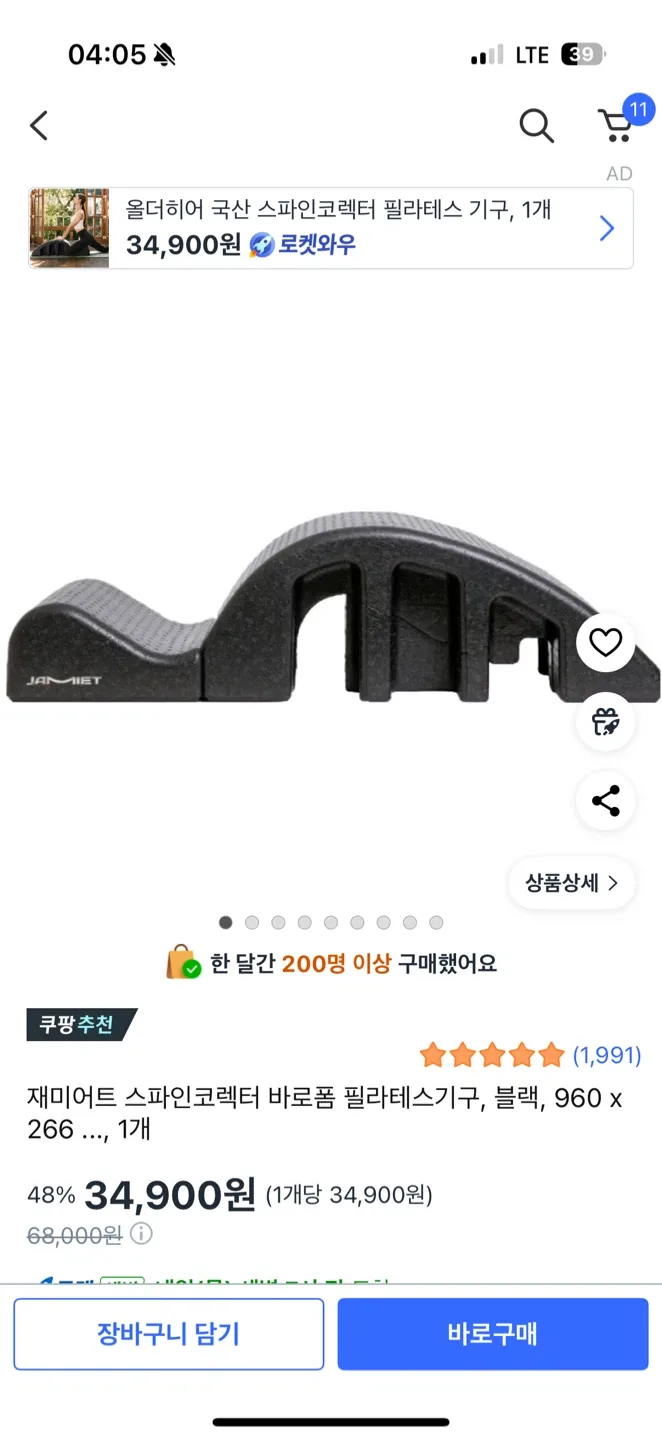
Task: Open the search magnifier icon
Action: click(x=536, y=126)
